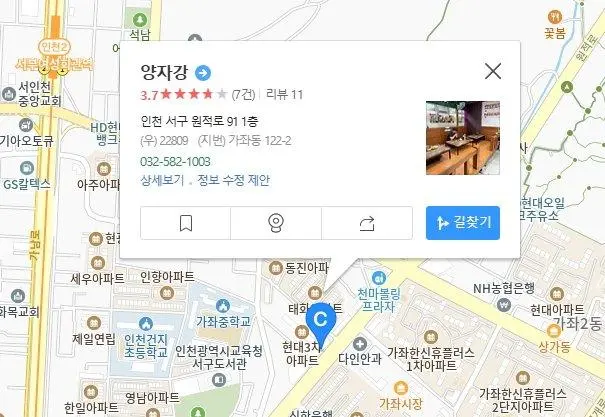
Task: Open reviews labeled 리뷰 11
Action: [x=284, y=95]
